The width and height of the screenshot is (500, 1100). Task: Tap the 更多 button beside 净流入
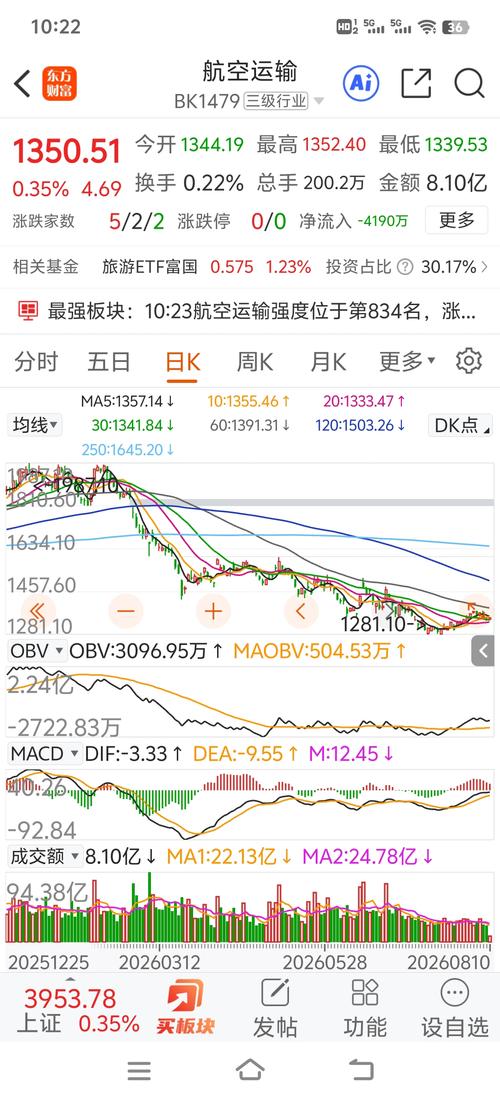[457, 221]
